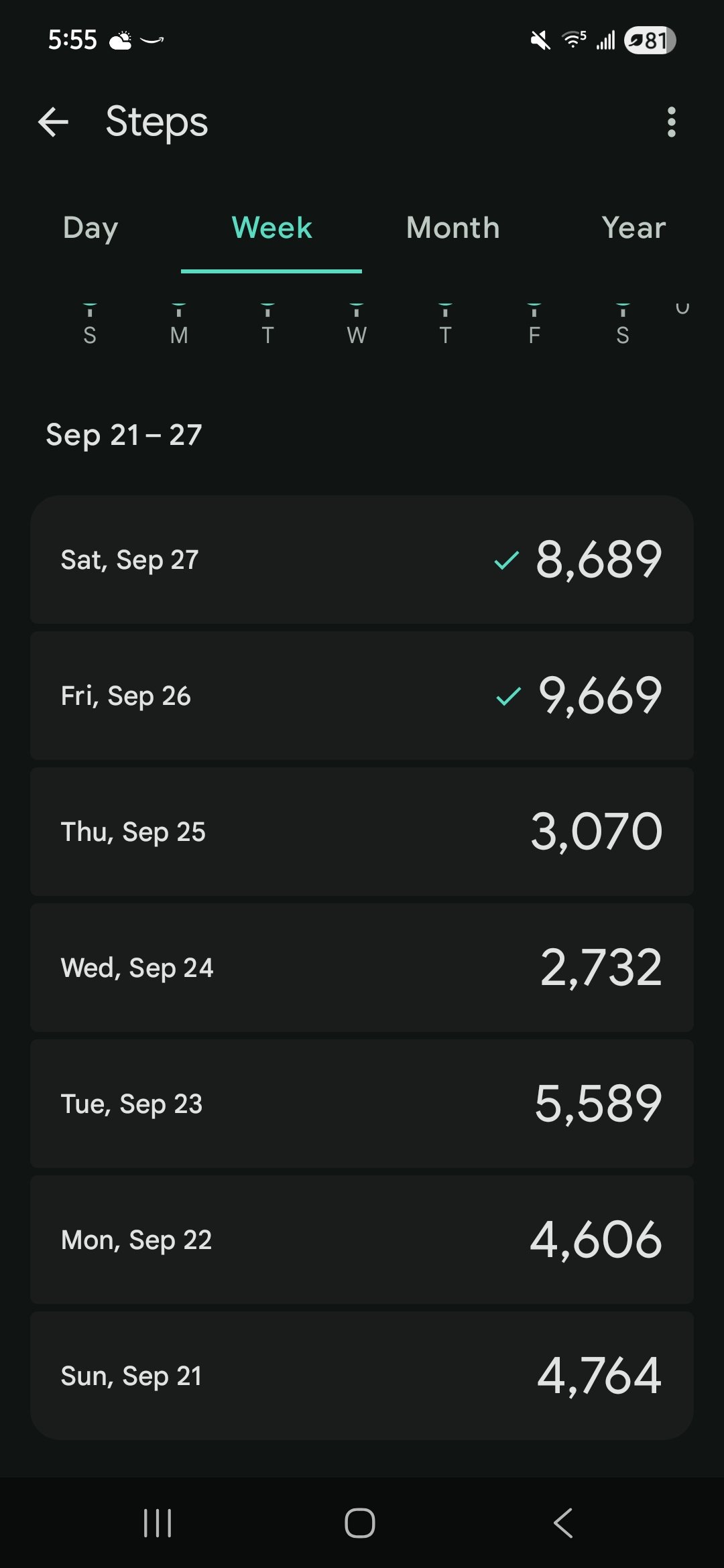Image resolution: width=724 pixels, height=1568 pixels.
Task: Go back from the Steps screen
Action: click(x=54, y=122)
